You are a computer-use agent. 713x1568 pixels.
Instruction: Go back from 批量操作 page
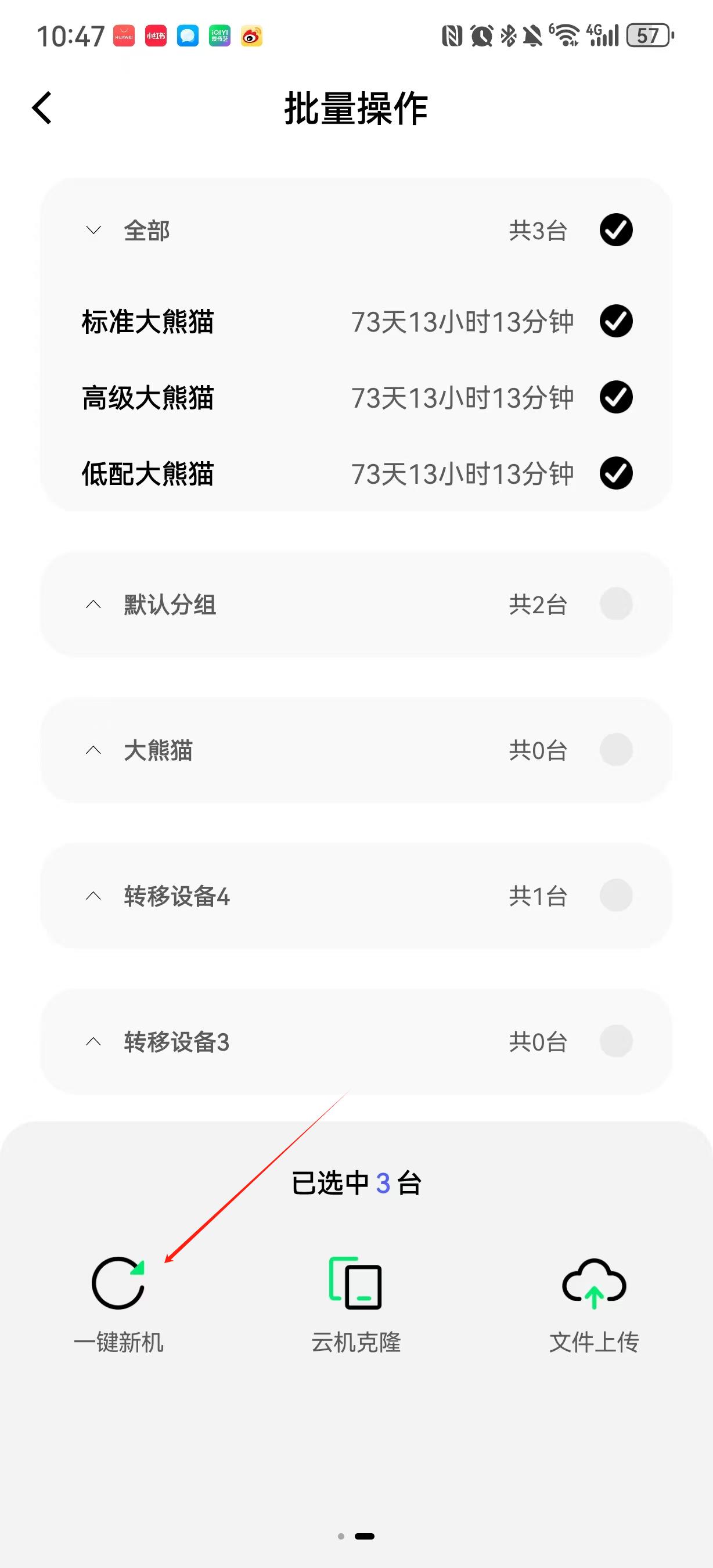[x=42, y=109]
